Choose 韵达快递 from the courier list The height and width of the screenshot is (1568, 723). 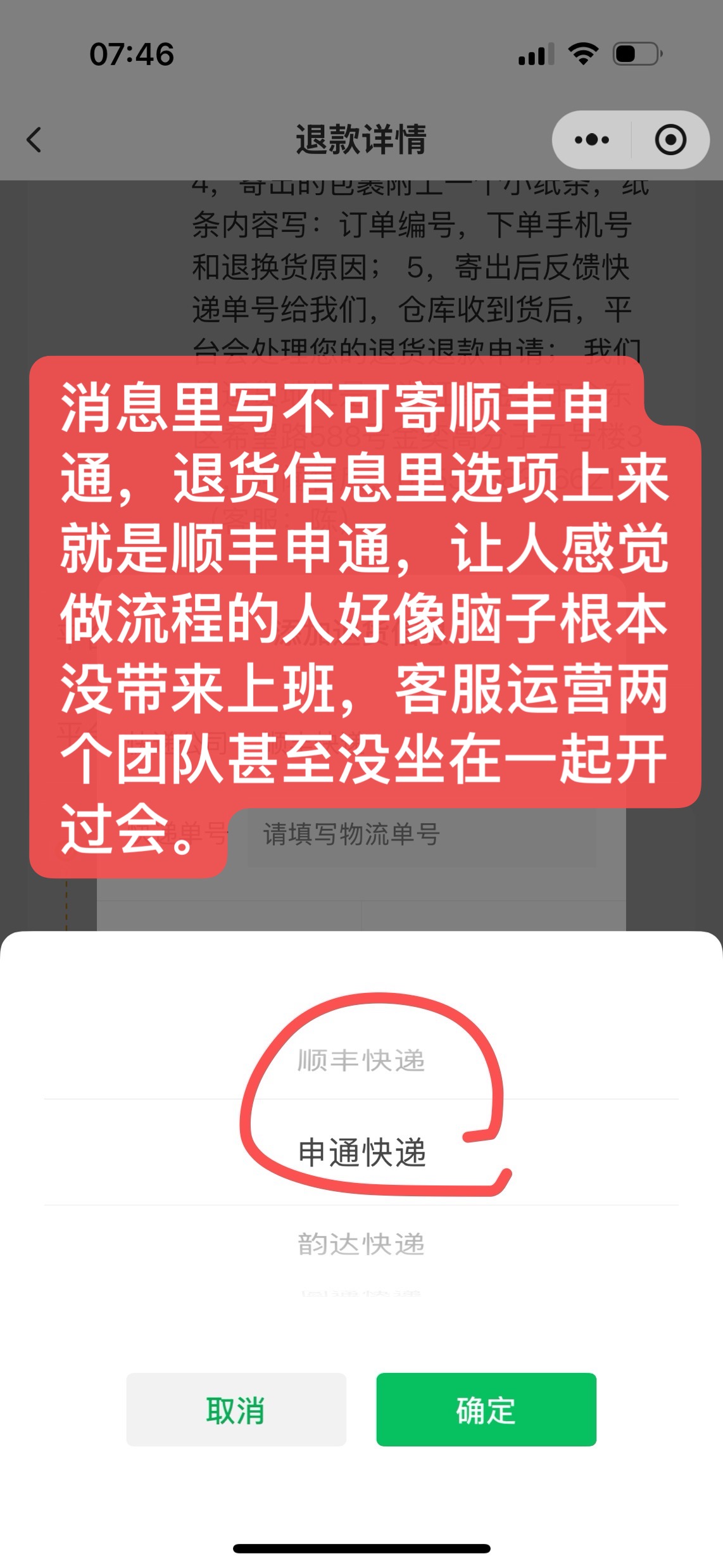(x=361, y=1244)
